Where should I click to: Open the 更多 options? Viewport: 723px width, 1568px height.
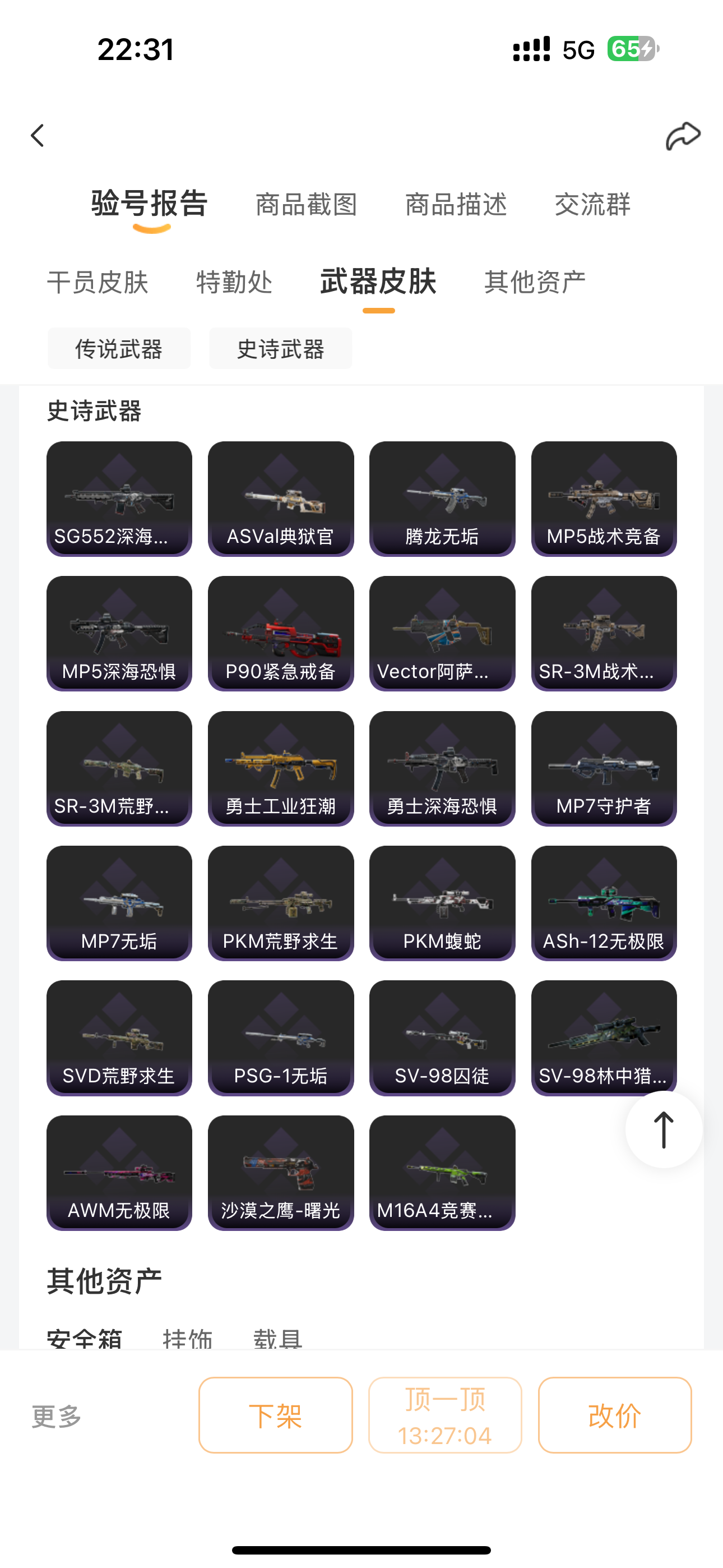[x=57, y=1417]
